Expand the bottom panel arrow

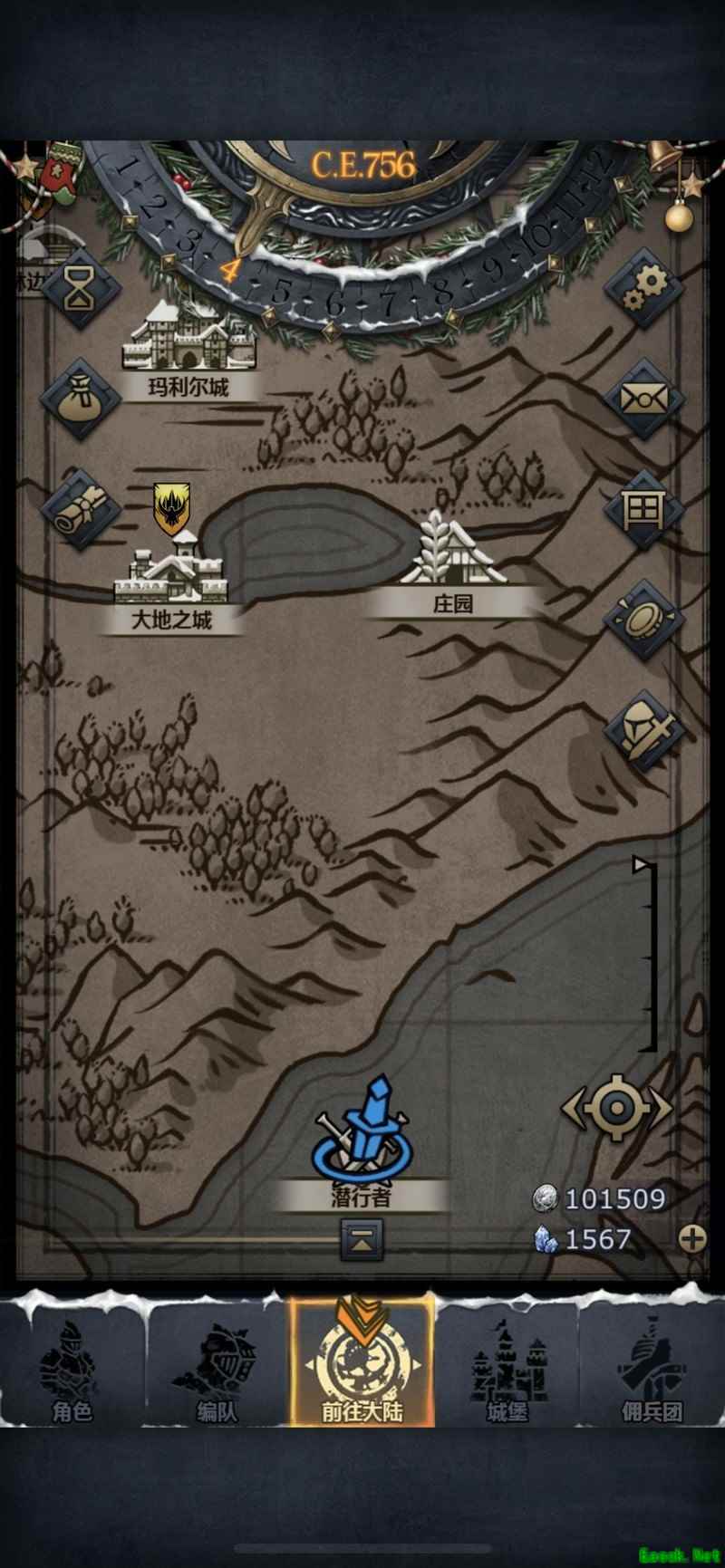coord(362,1240)
